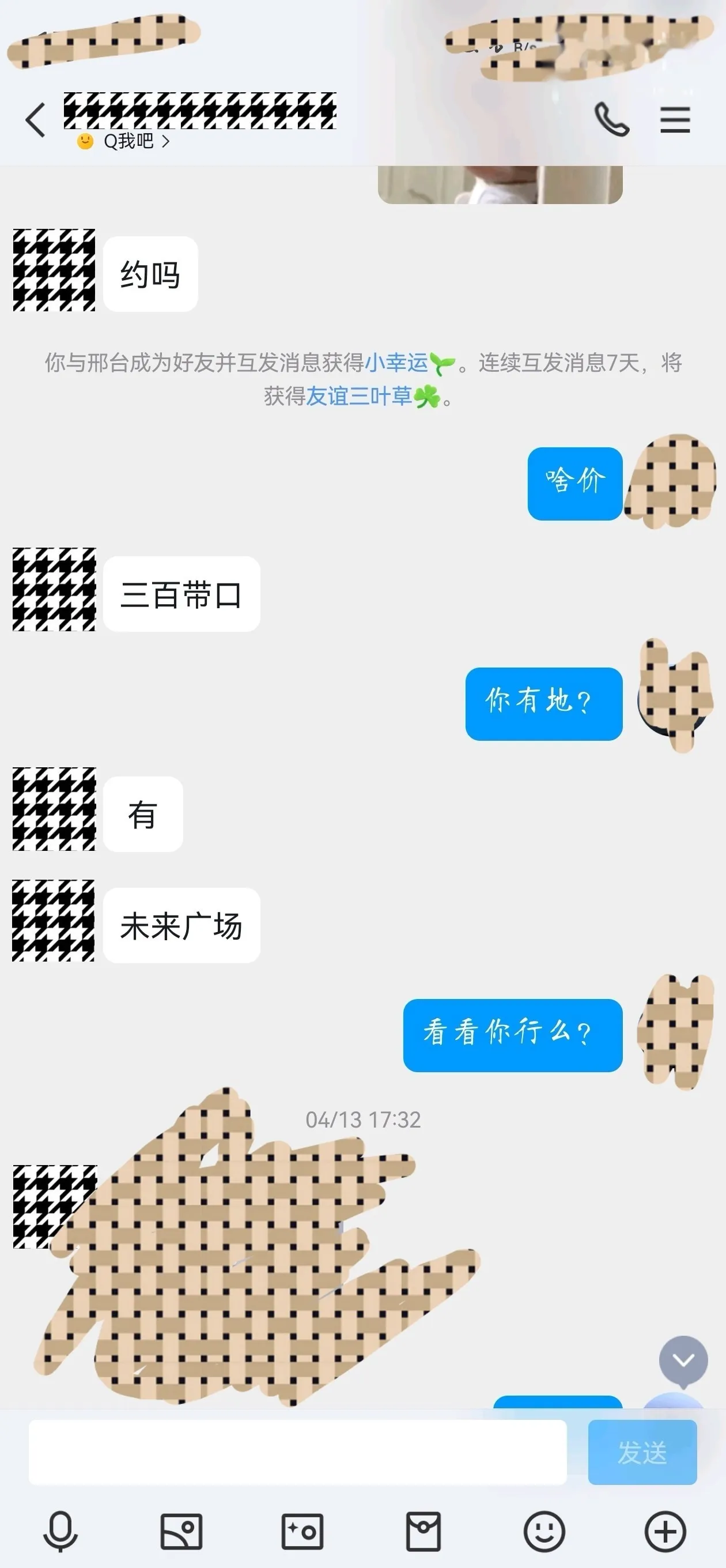Start a voice call with this contact
726x1568 pixels.
tap(611, 120)
